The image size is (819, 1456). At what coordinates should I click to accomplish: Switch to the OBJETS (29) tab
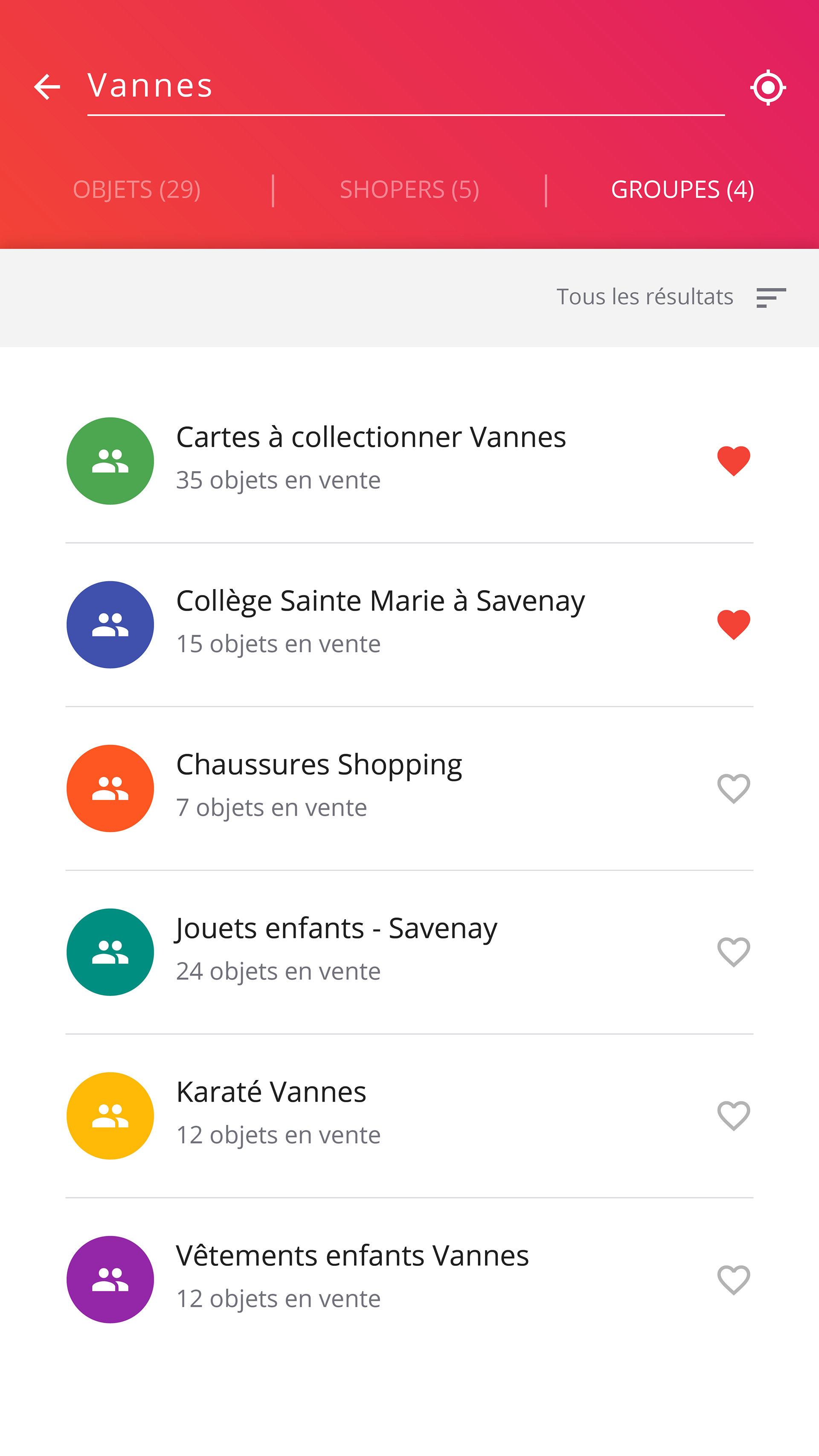[136, 190]
